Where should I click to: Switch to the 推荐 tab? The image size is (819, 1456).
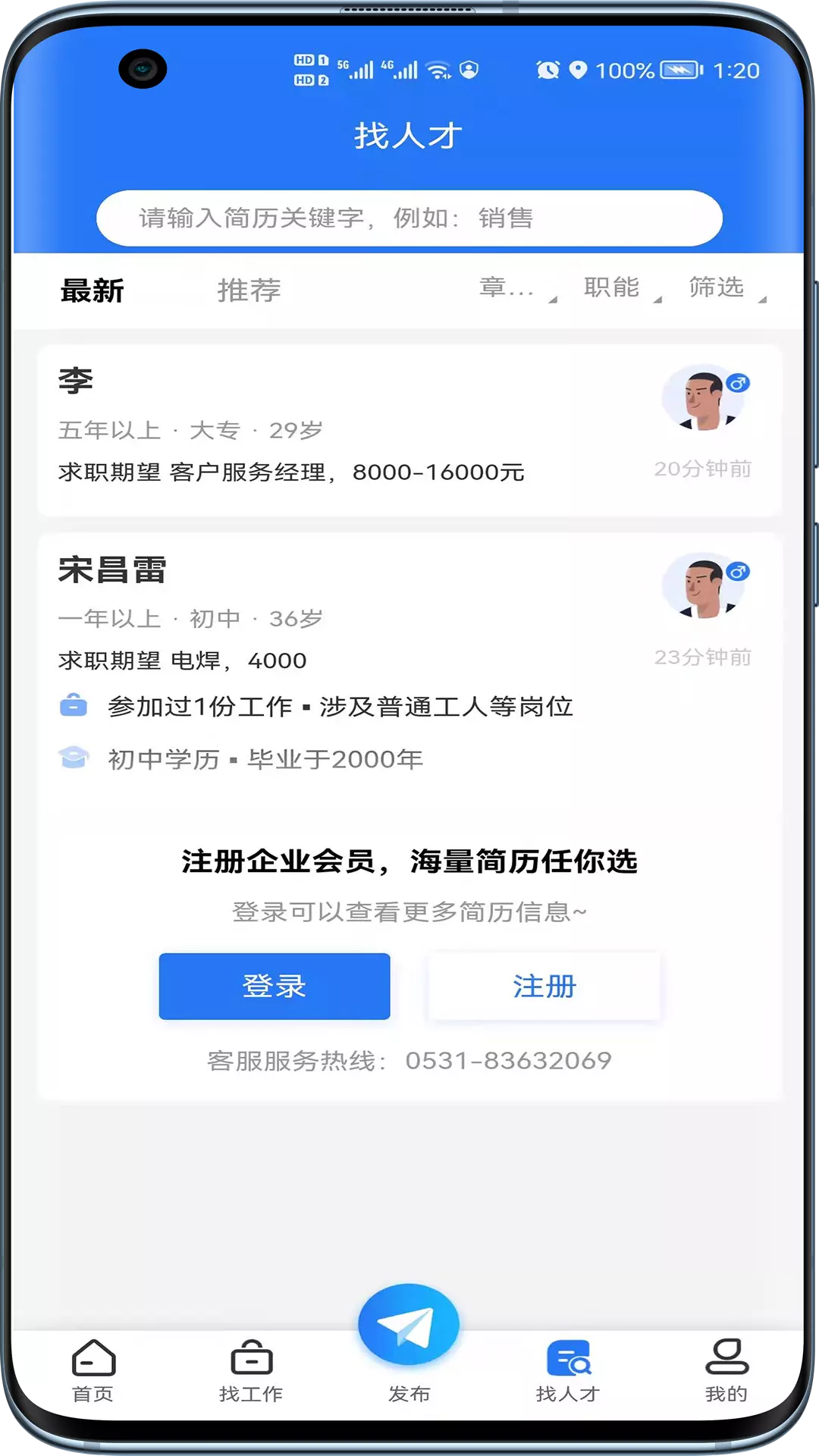249,290
